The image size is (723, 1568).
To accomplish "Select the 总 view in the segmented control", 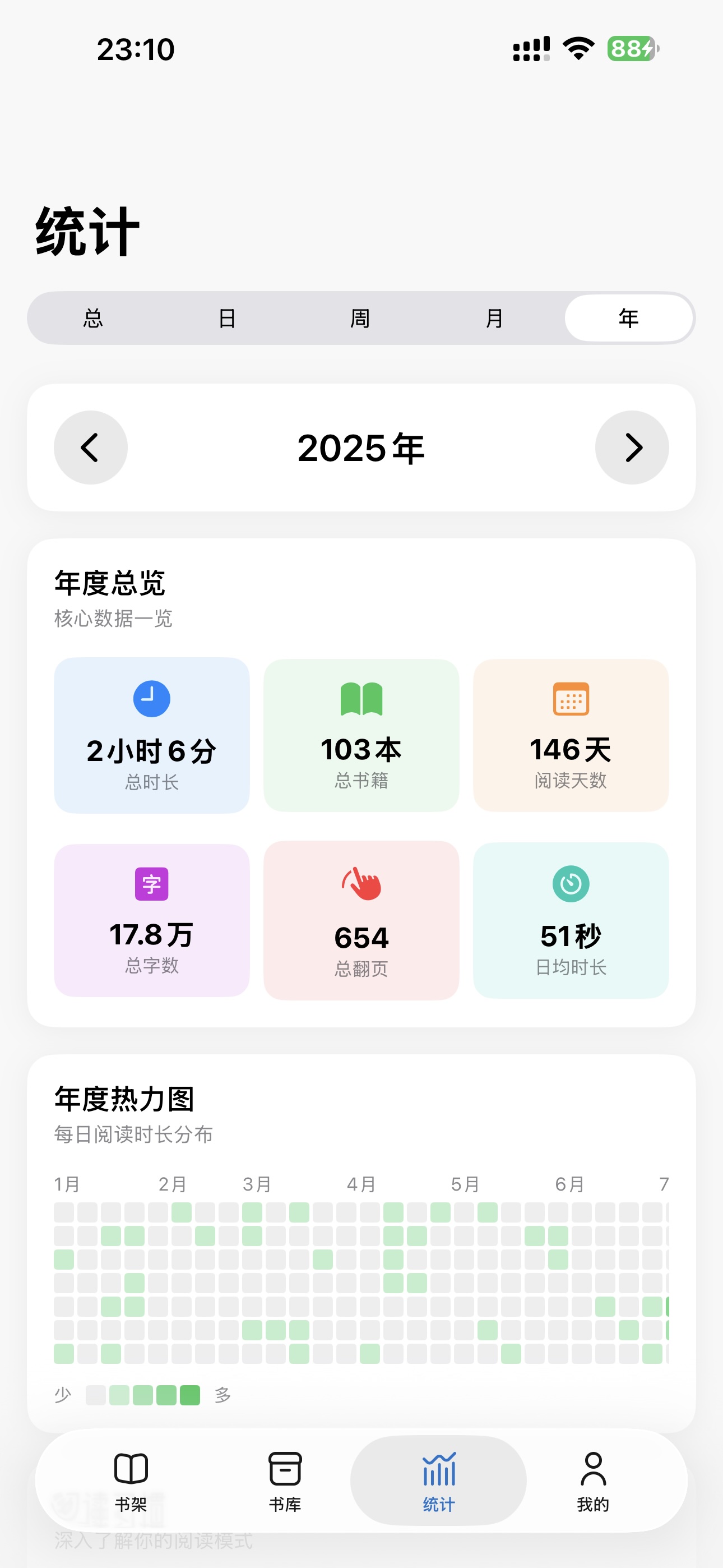I will click(x=93, y=318).
